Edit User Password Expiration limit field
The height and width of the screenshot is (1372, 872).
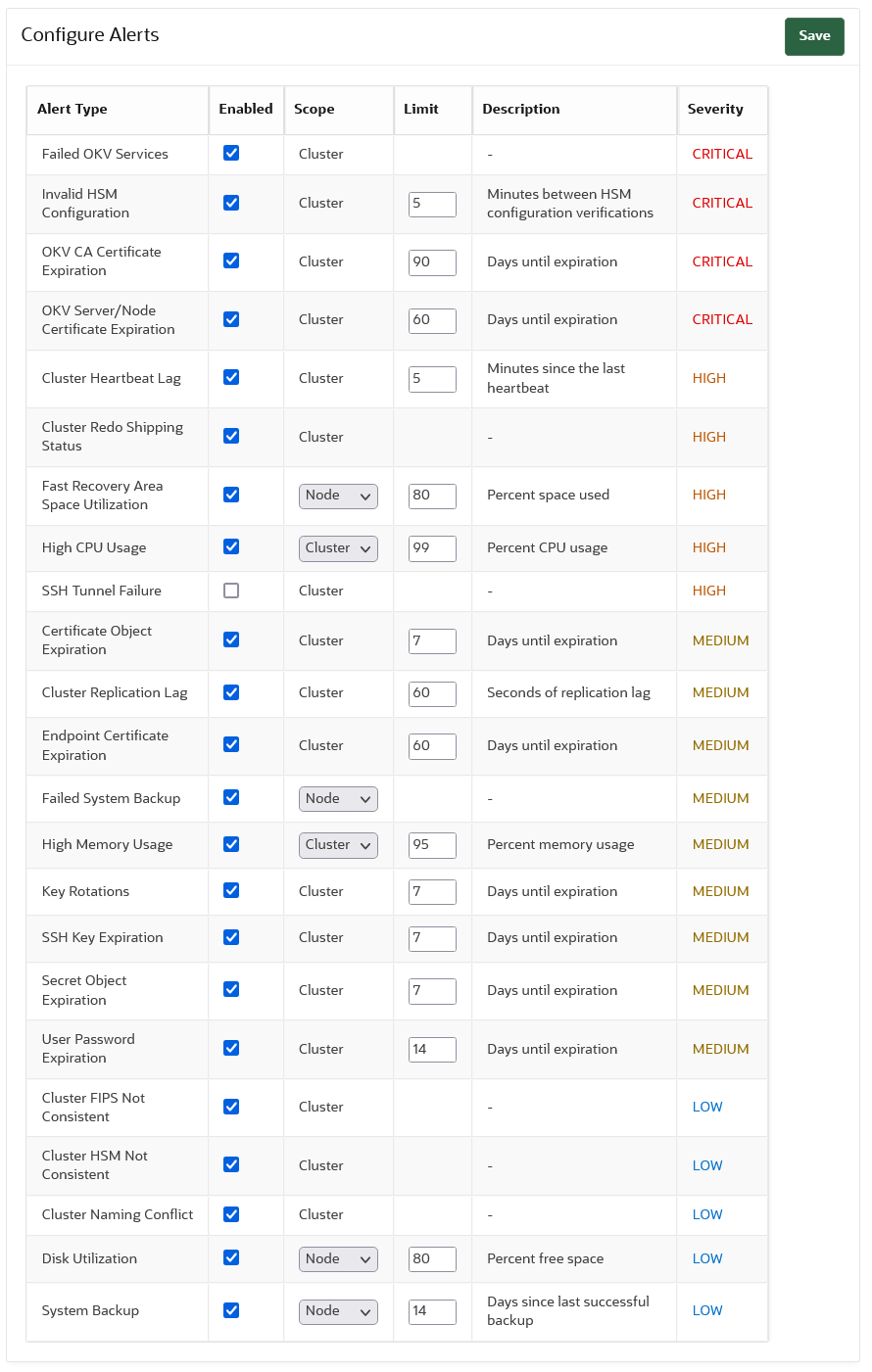[x=432, y=1050]
